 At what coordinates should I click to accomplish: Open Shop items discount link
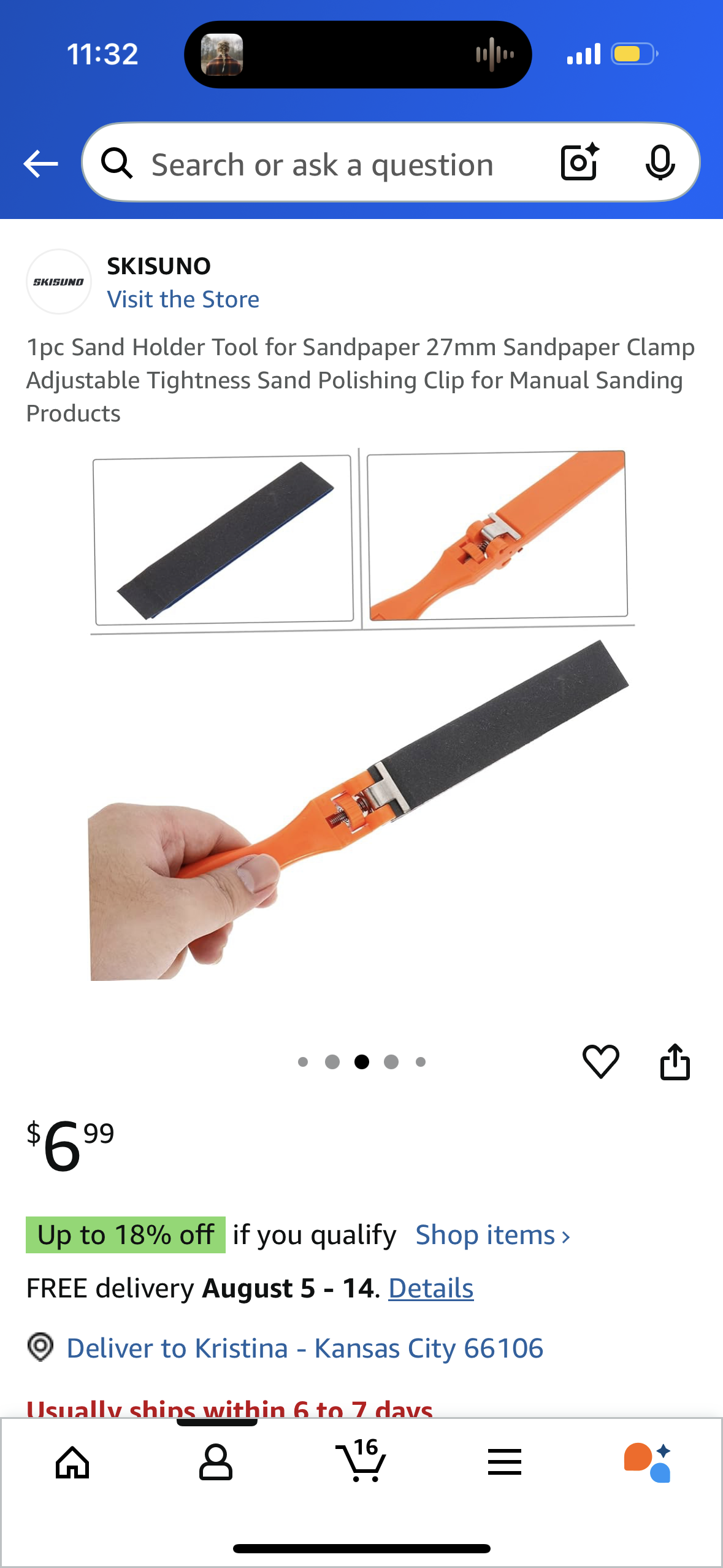492,1235
